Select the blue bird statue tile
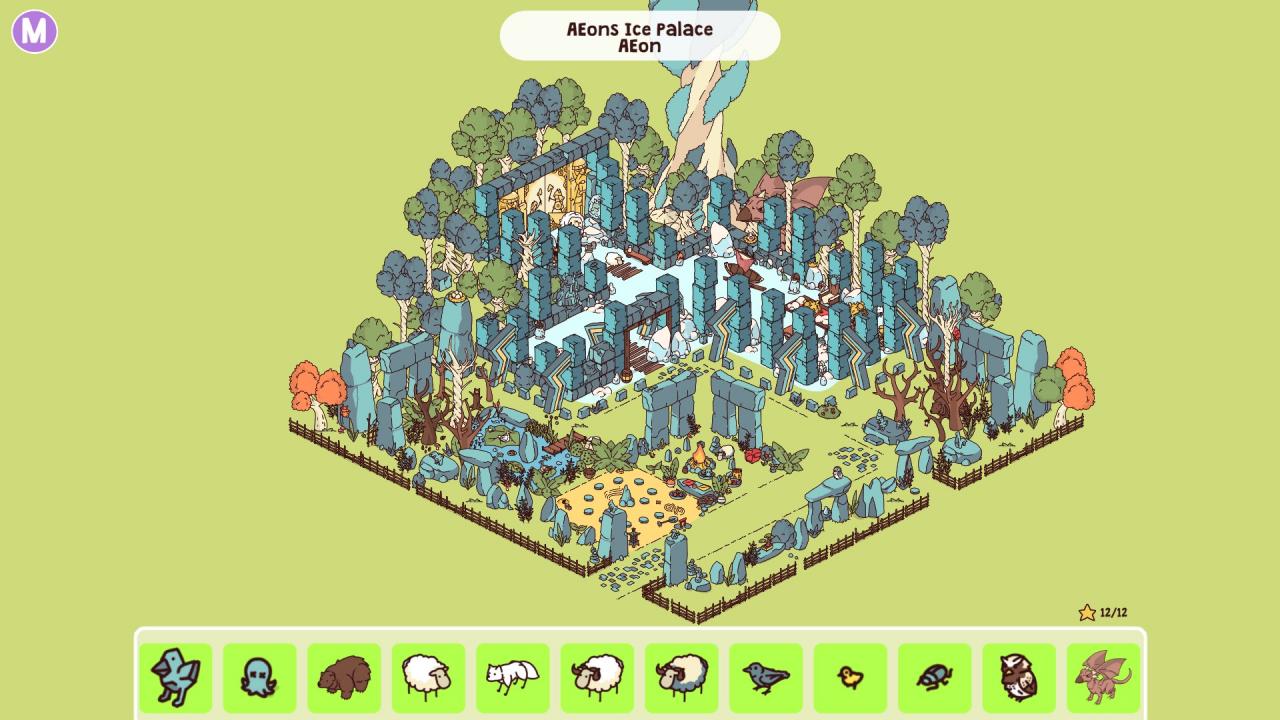Viewport: 1280px width, 720px height. [176, 677]
